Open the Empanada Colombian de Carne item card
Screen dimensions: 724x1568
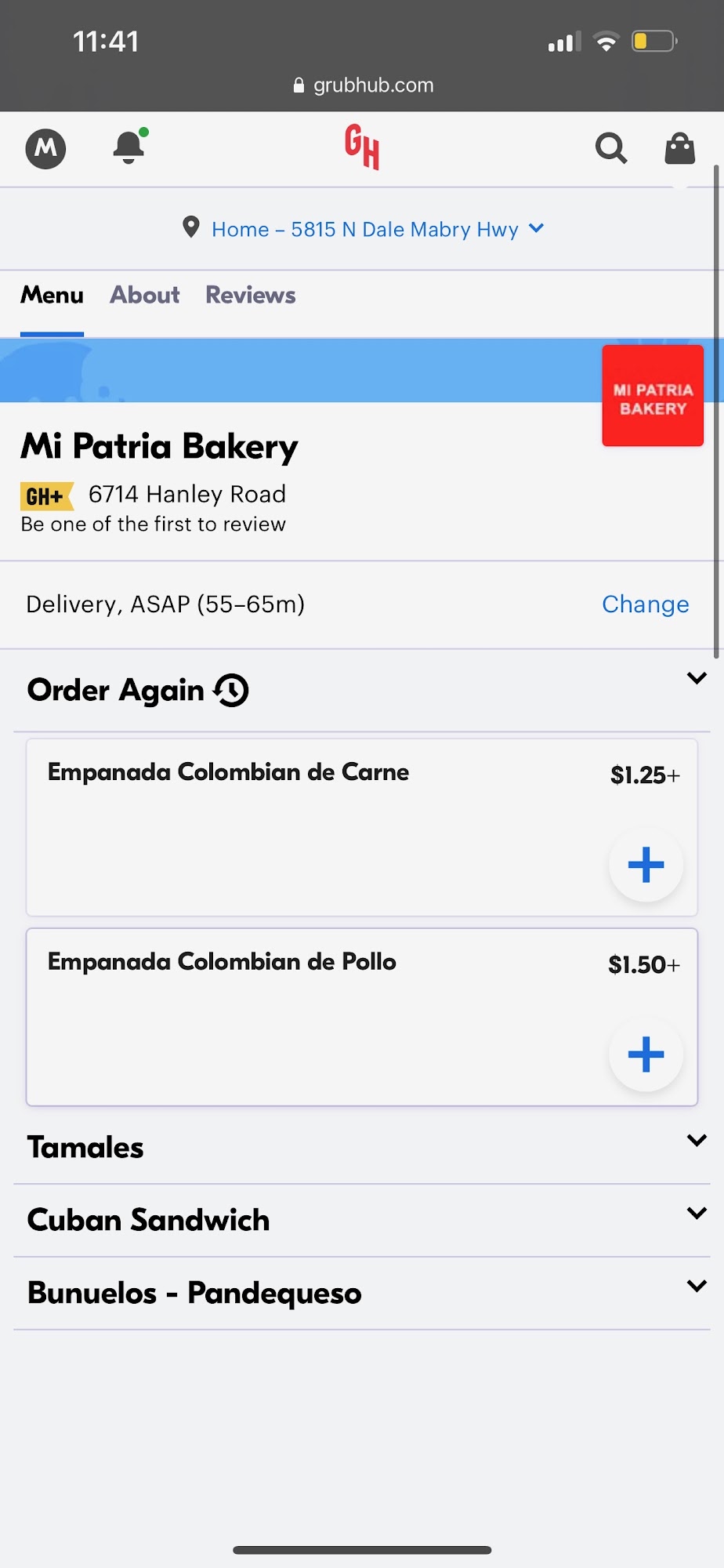[x=362, y=827]
